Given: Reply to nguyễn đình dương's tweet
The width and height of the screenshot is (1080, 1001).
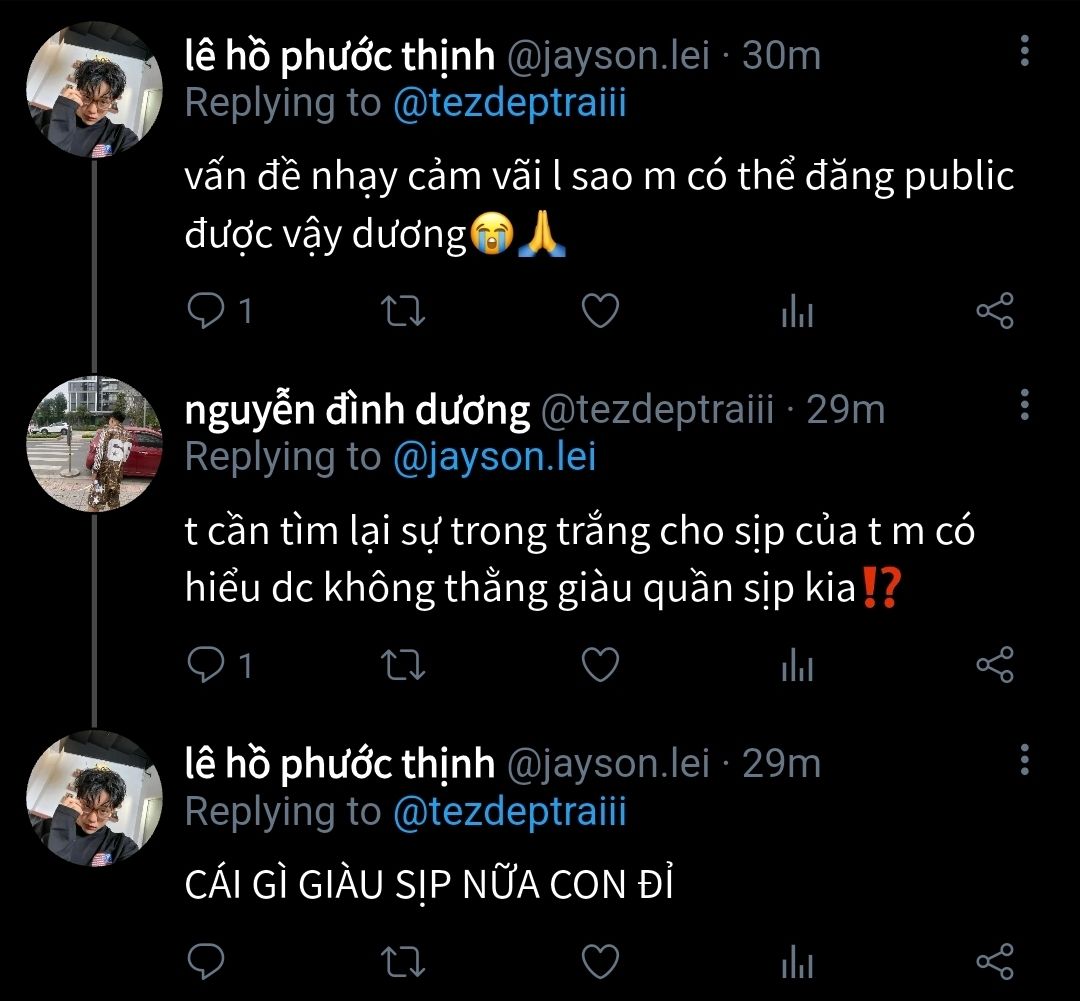Looking at the screenshot, I should pyautogui.click(x=207, y=664).
